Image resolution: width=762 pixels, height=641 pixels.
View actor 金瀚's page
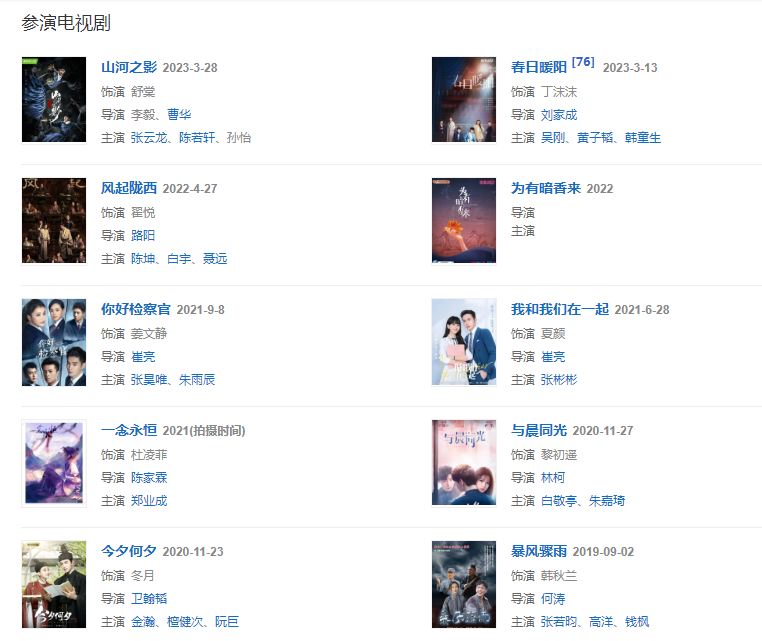[143, 621]
